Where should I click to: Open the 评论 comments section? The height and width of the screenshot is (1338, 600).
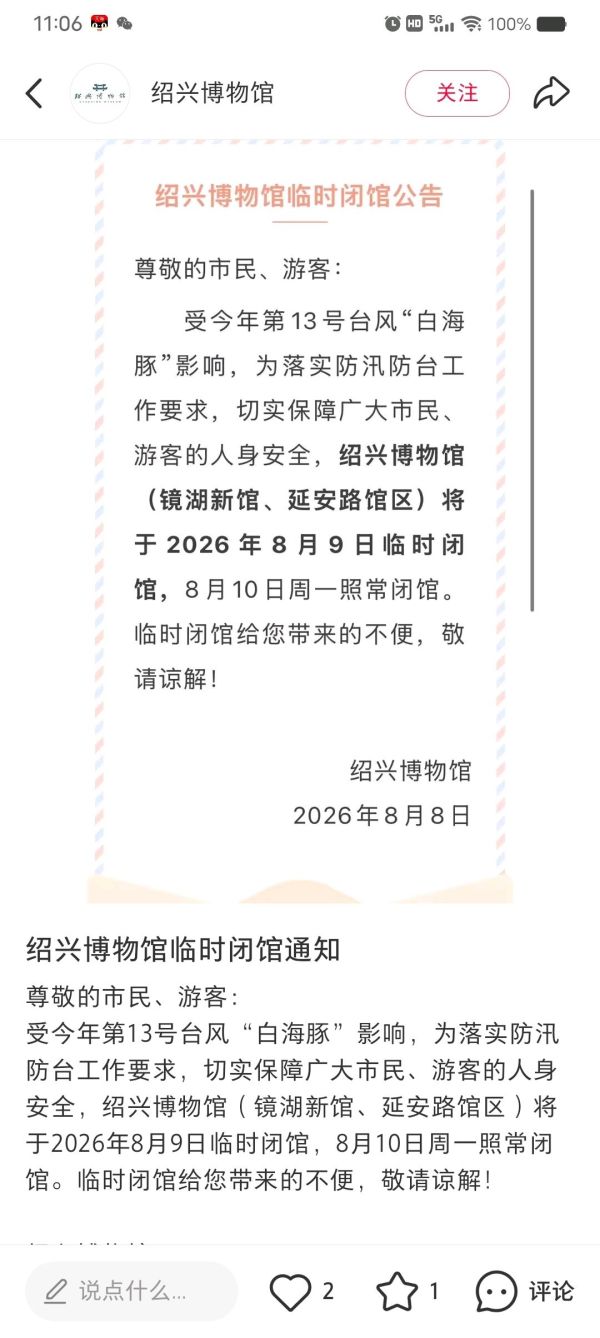coord(525,1292)
